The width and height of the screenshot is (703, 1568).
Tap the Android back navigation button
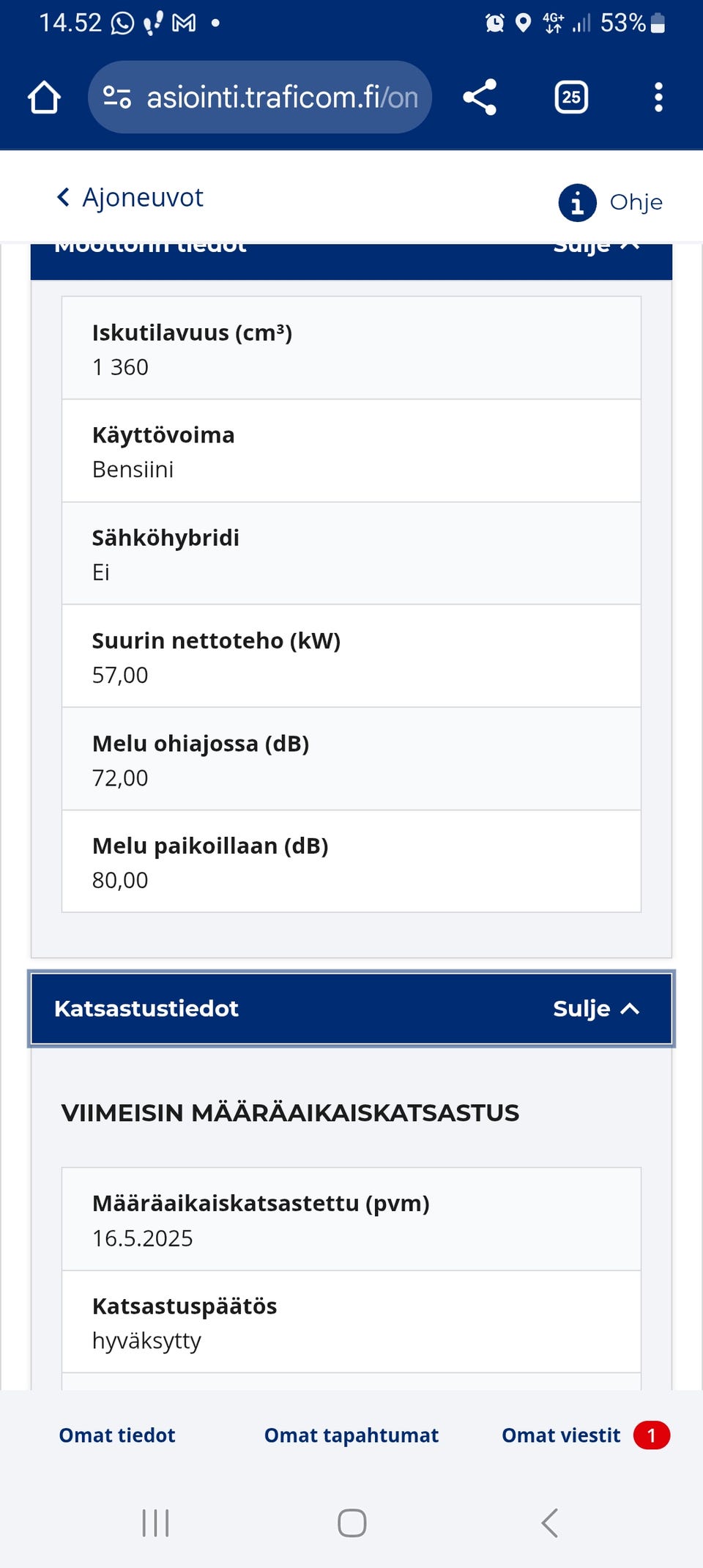pyautogui.click(x=550, y=1523)
